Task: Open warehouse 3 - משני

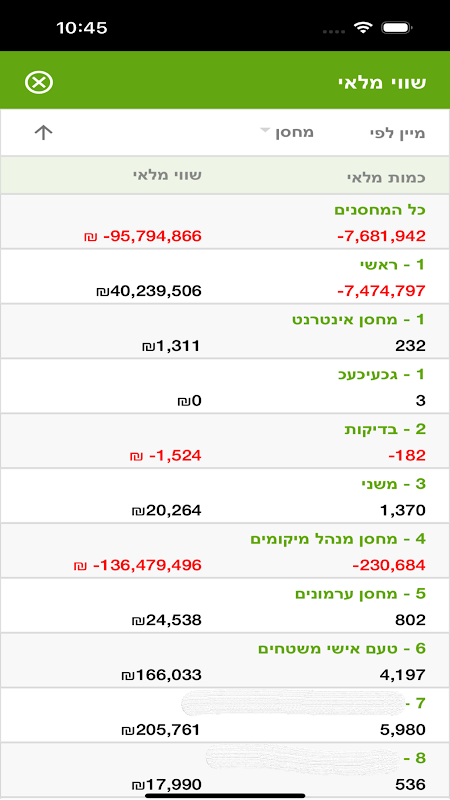Action: [225, 496]
